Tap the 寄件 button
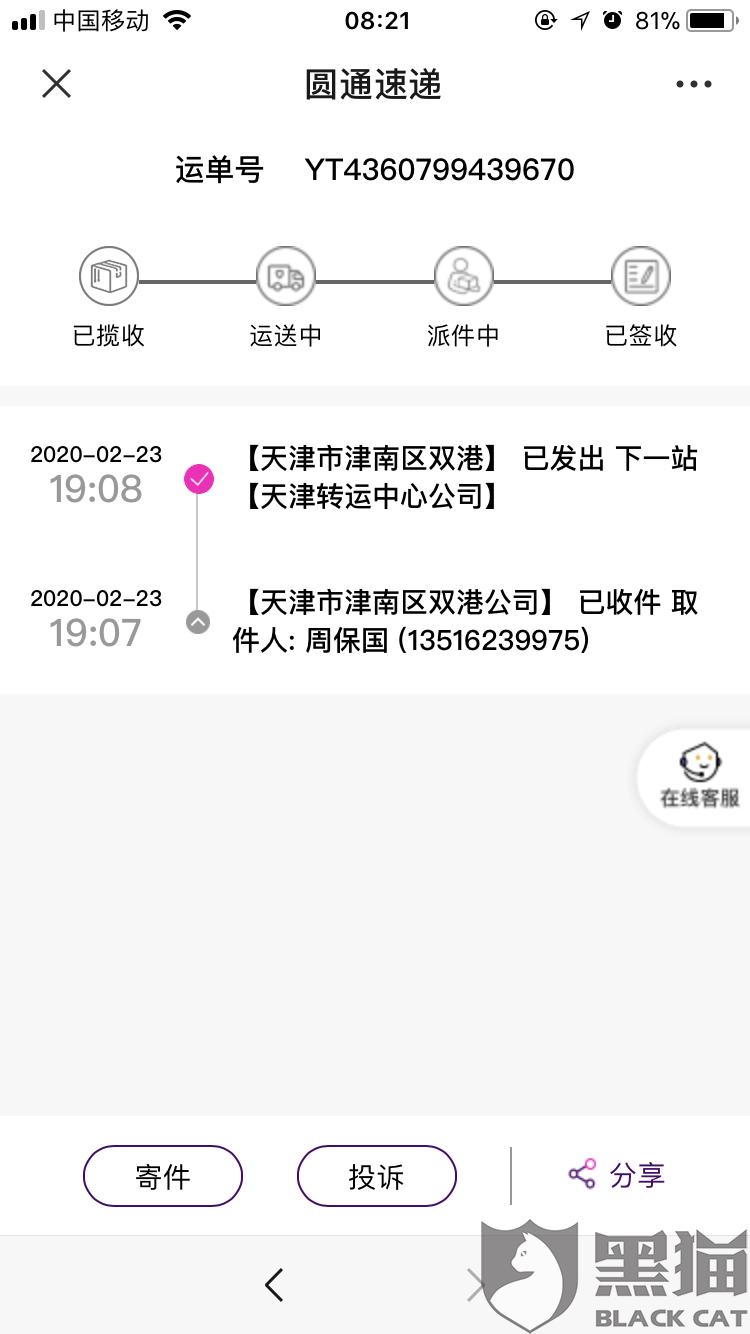Viewport: 750px width, 1334px height. pyautogui.click(x=163, y=1176)
